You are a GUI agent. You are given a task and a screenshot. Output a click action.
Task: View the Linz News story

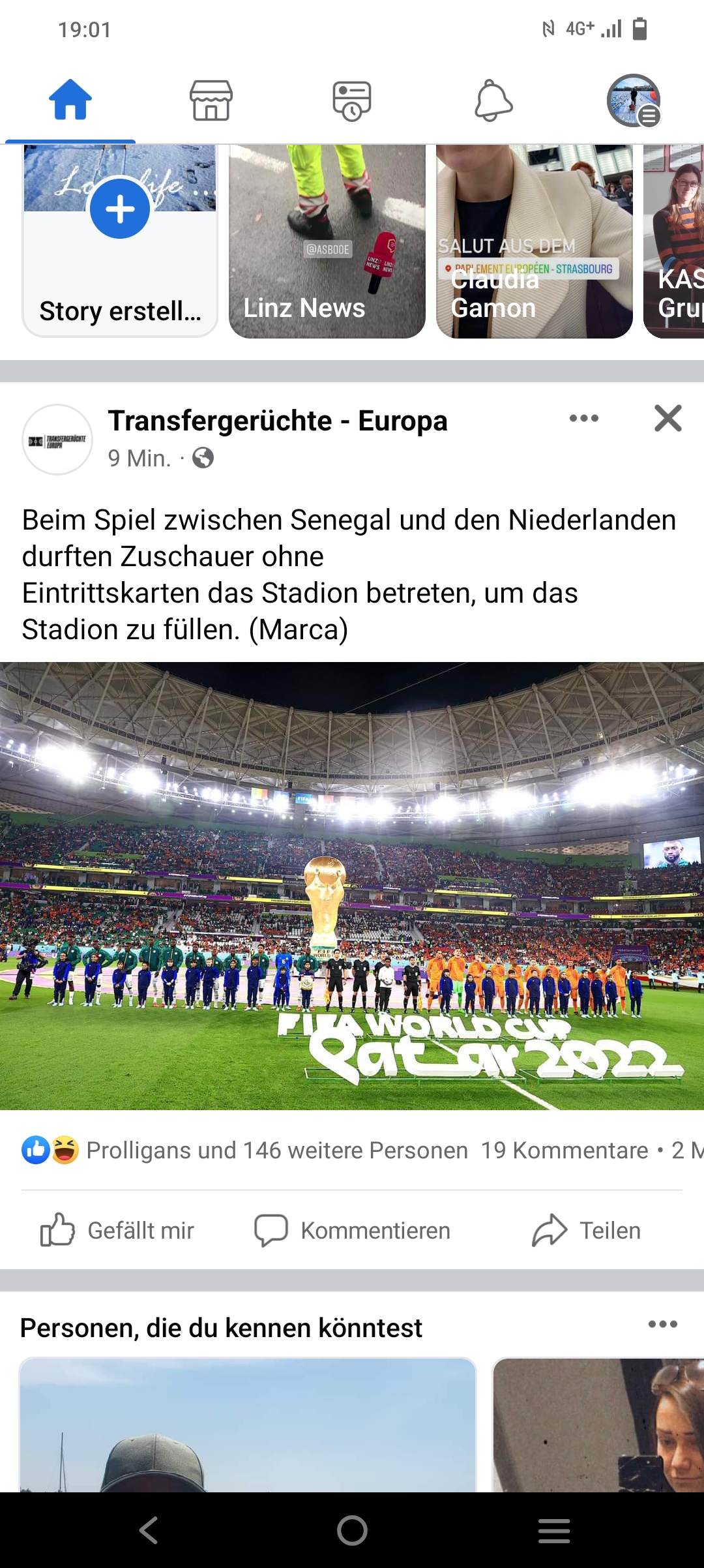pos(327,240)
